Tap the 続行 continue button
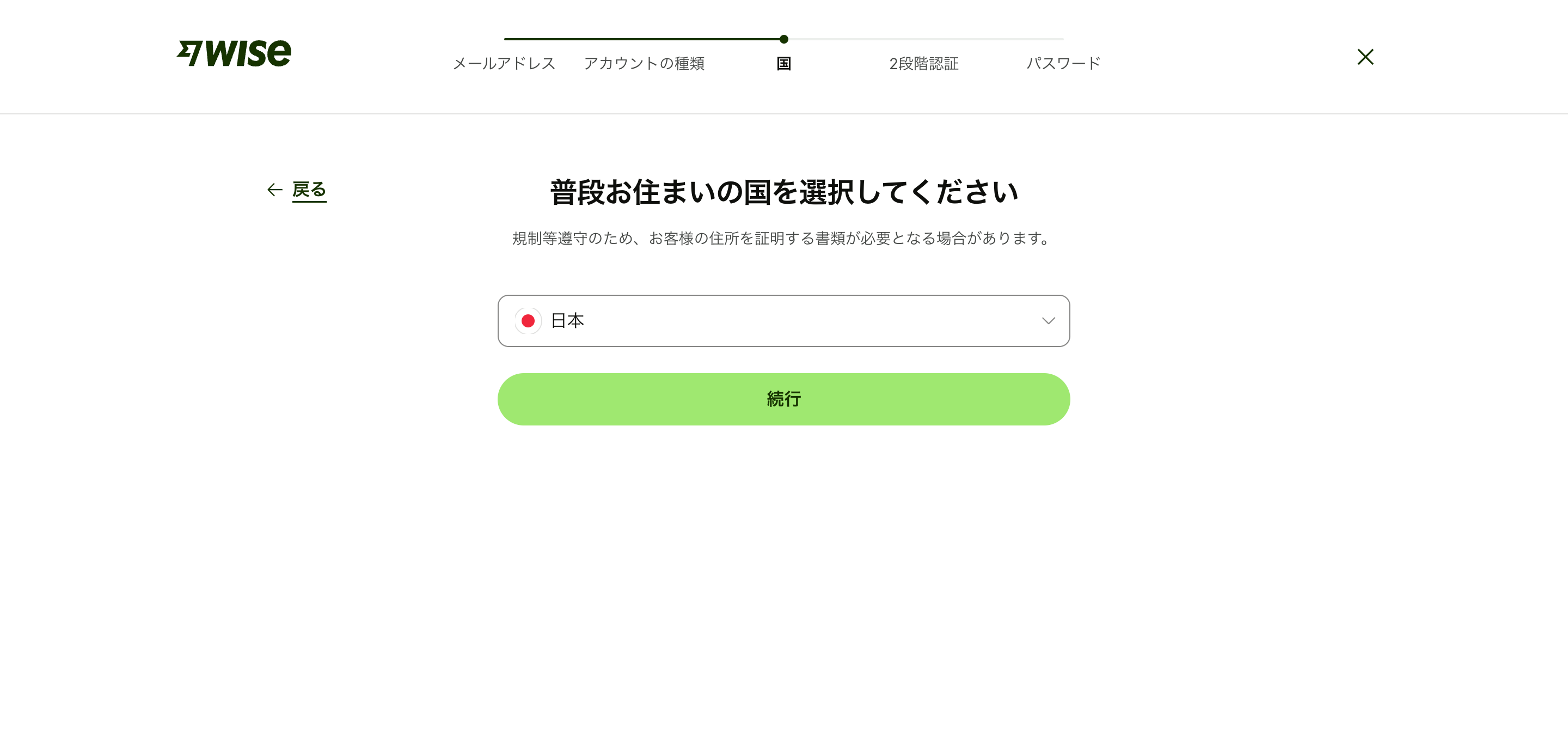 coord(783,399)
